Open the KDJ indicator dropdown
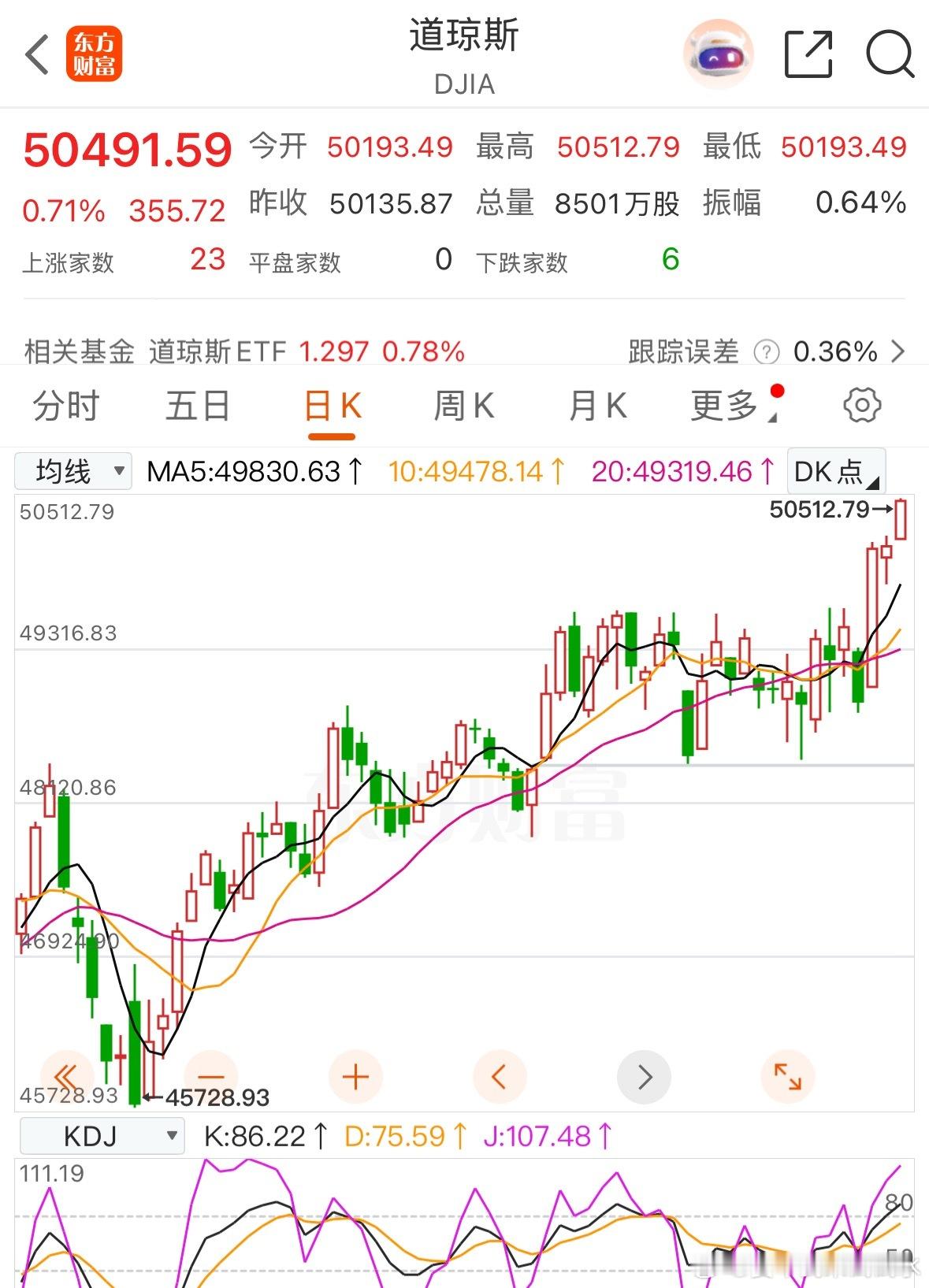The width and height of the screenshot is (929, 1288). 101,1135
